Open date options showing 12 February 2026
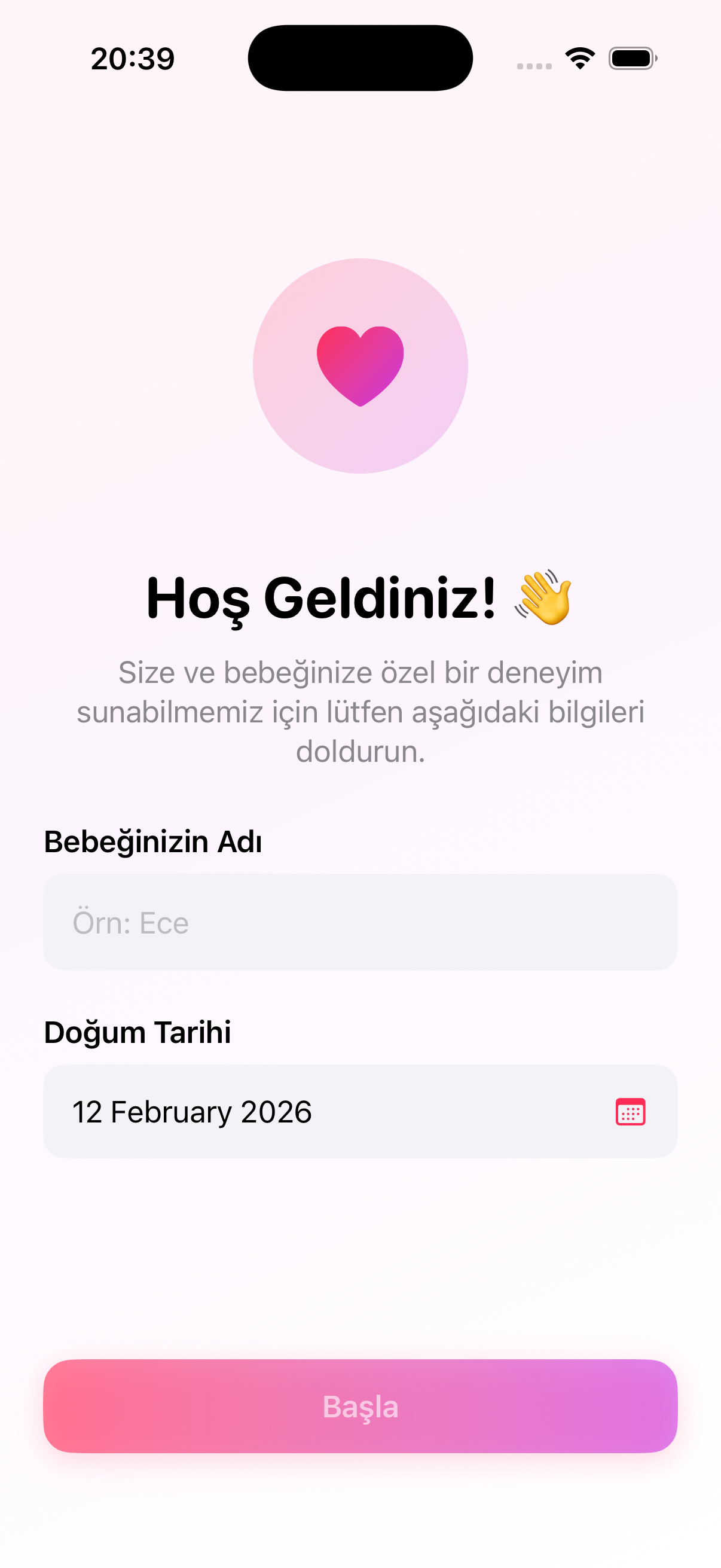This screenshot has height=1568, width=721. 360,1112
